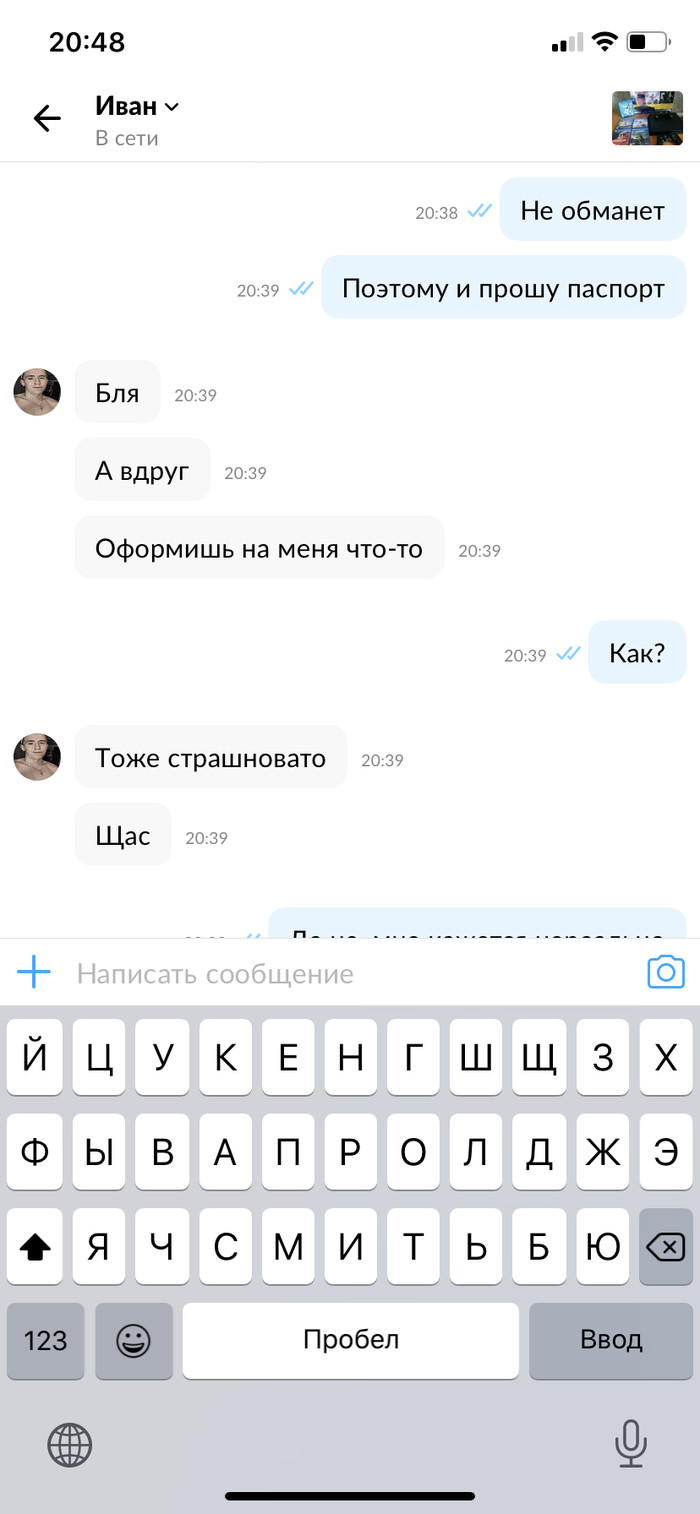Open the emoji keyboard
This screenshot has height=1514, width=700.
(x=133, y=1340)
